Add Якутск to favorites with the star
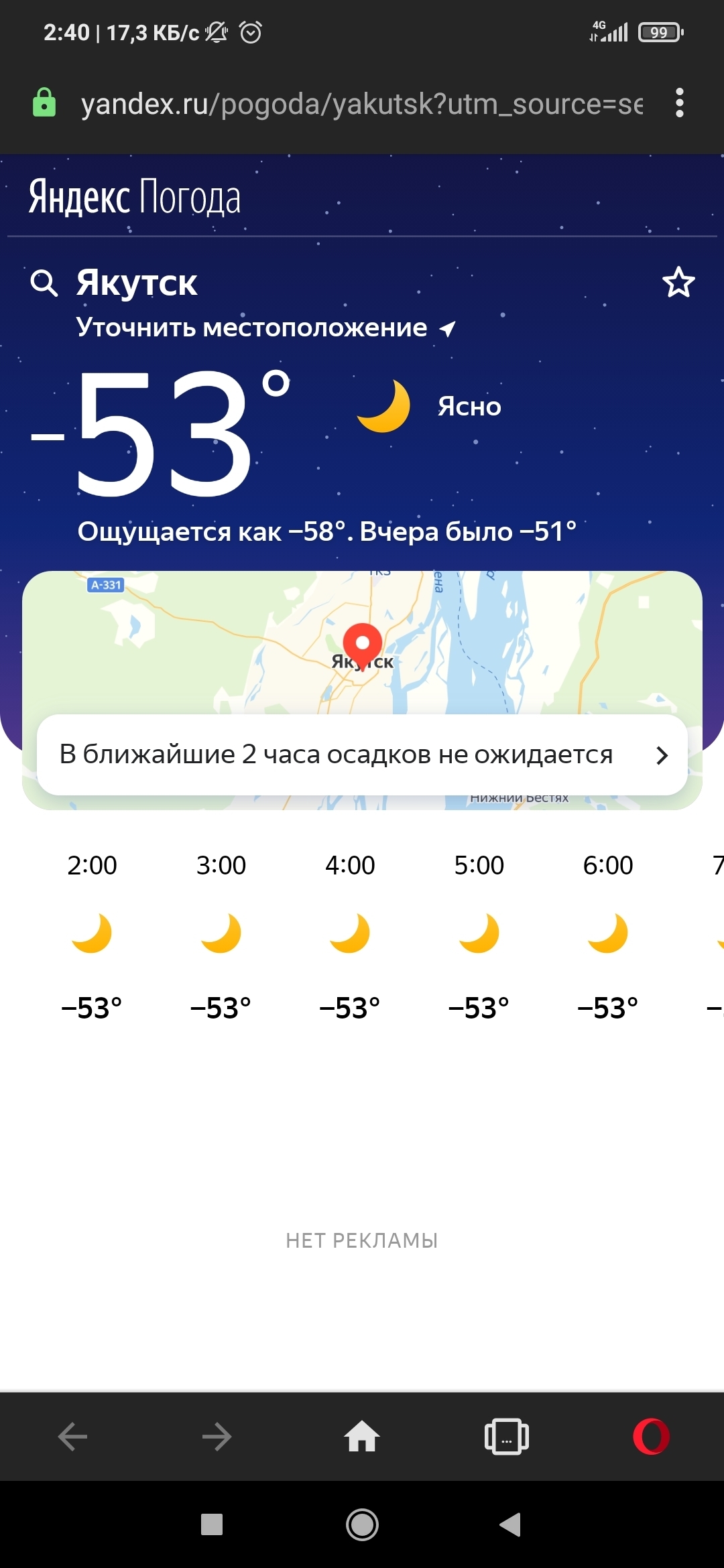 678,283
